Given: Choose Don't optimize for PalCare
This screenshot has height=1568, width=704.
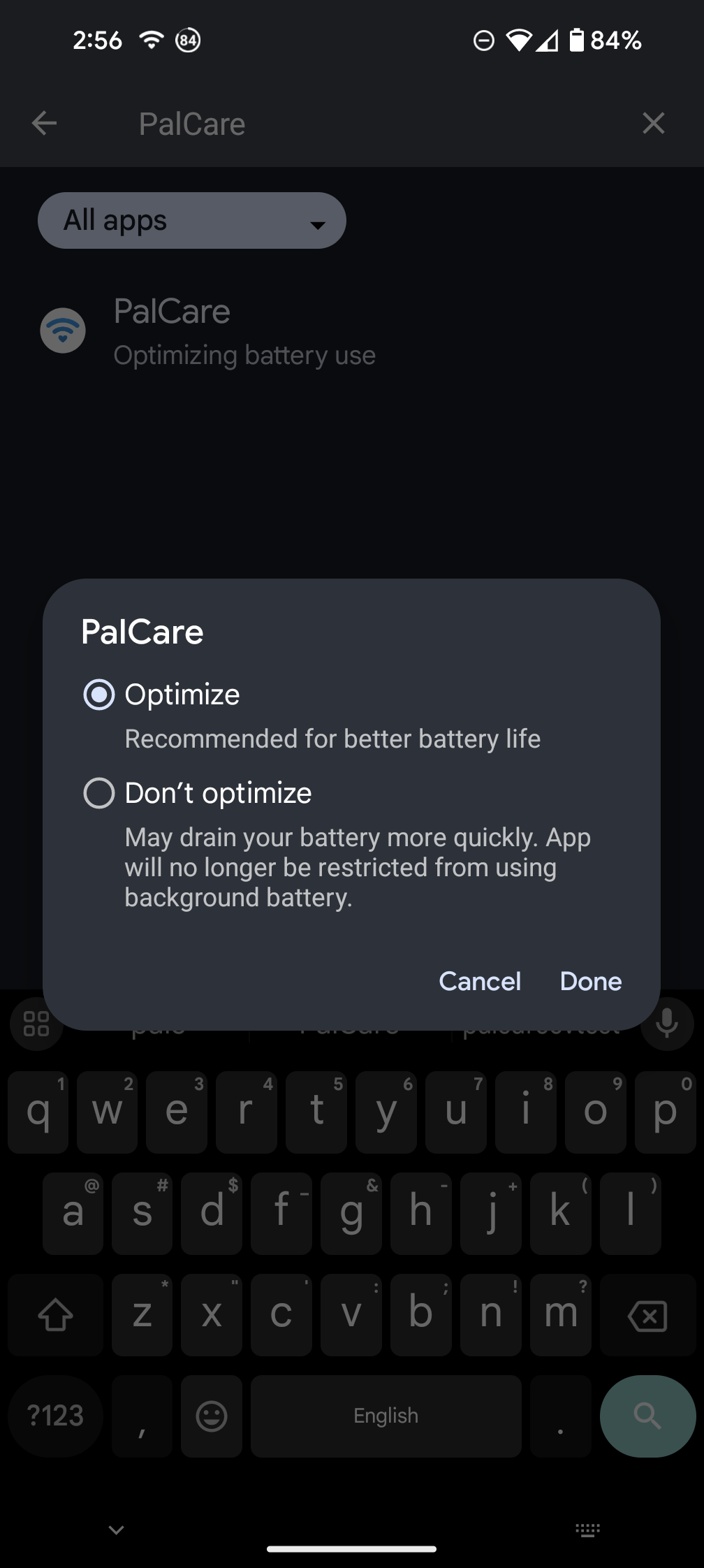Looking at the screenshot, I should 99,793.
